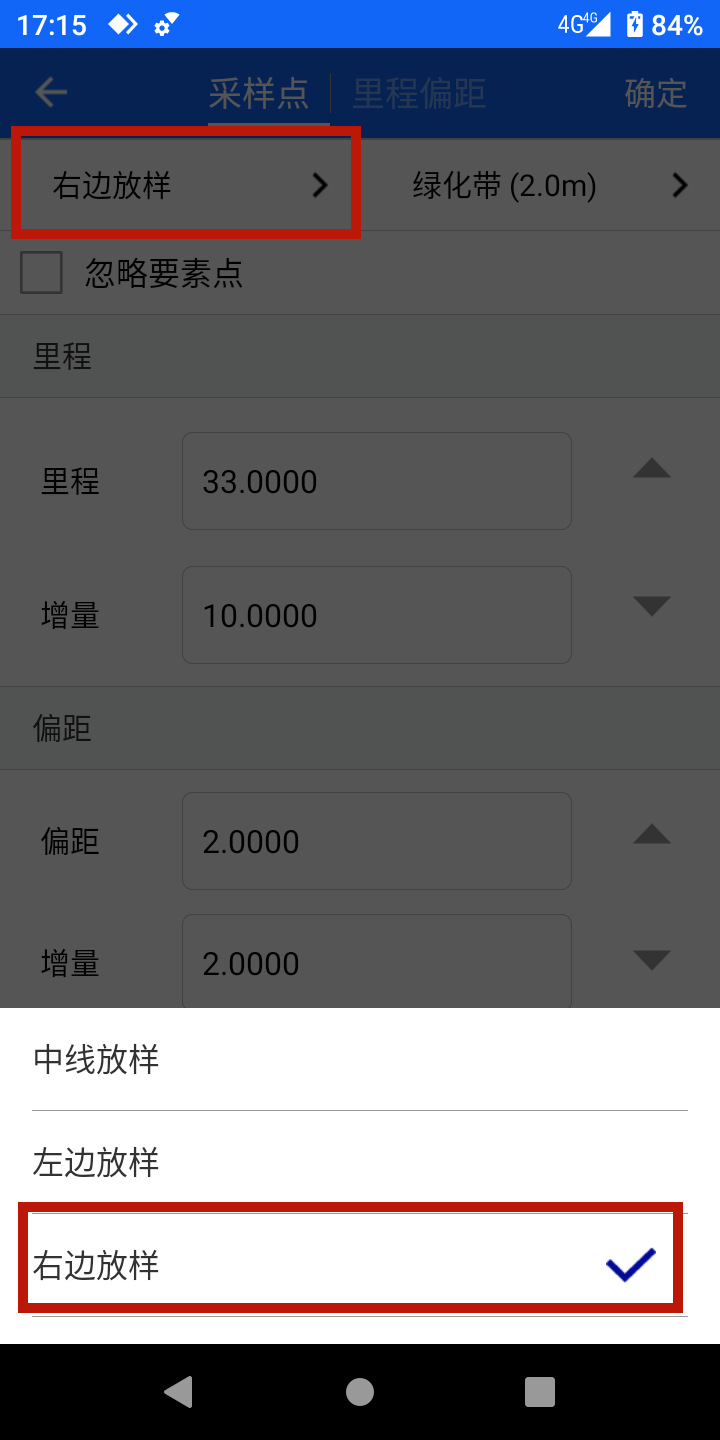Open the 右边放样 dropdown

click(x=188, y=185)
